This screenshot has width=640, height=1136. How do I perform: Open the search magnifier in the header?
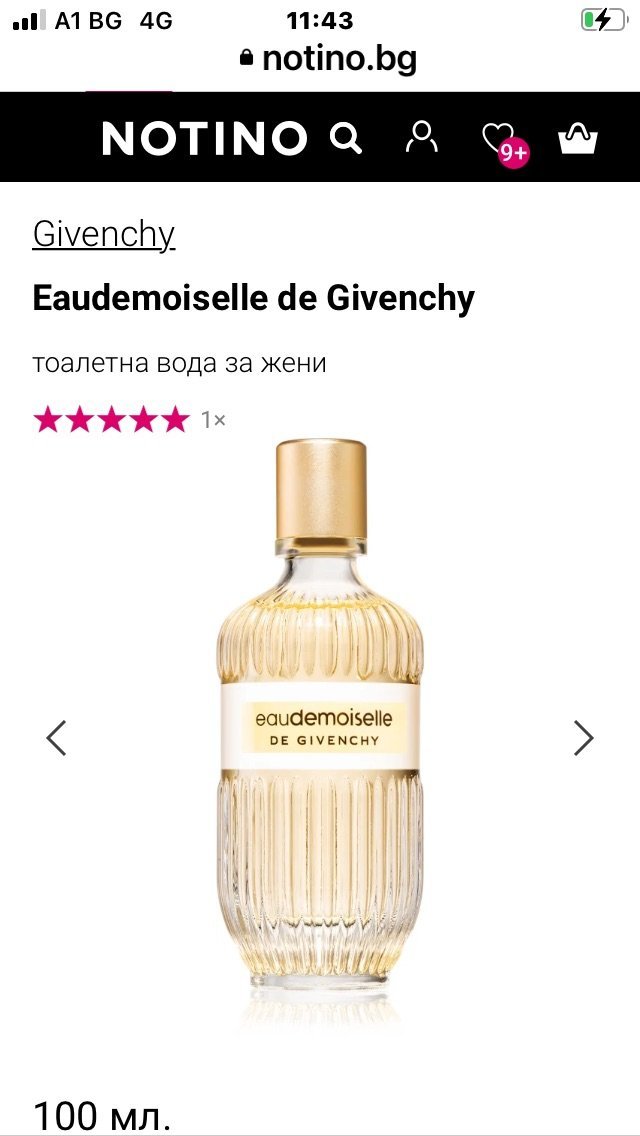[x=345, y=138]
